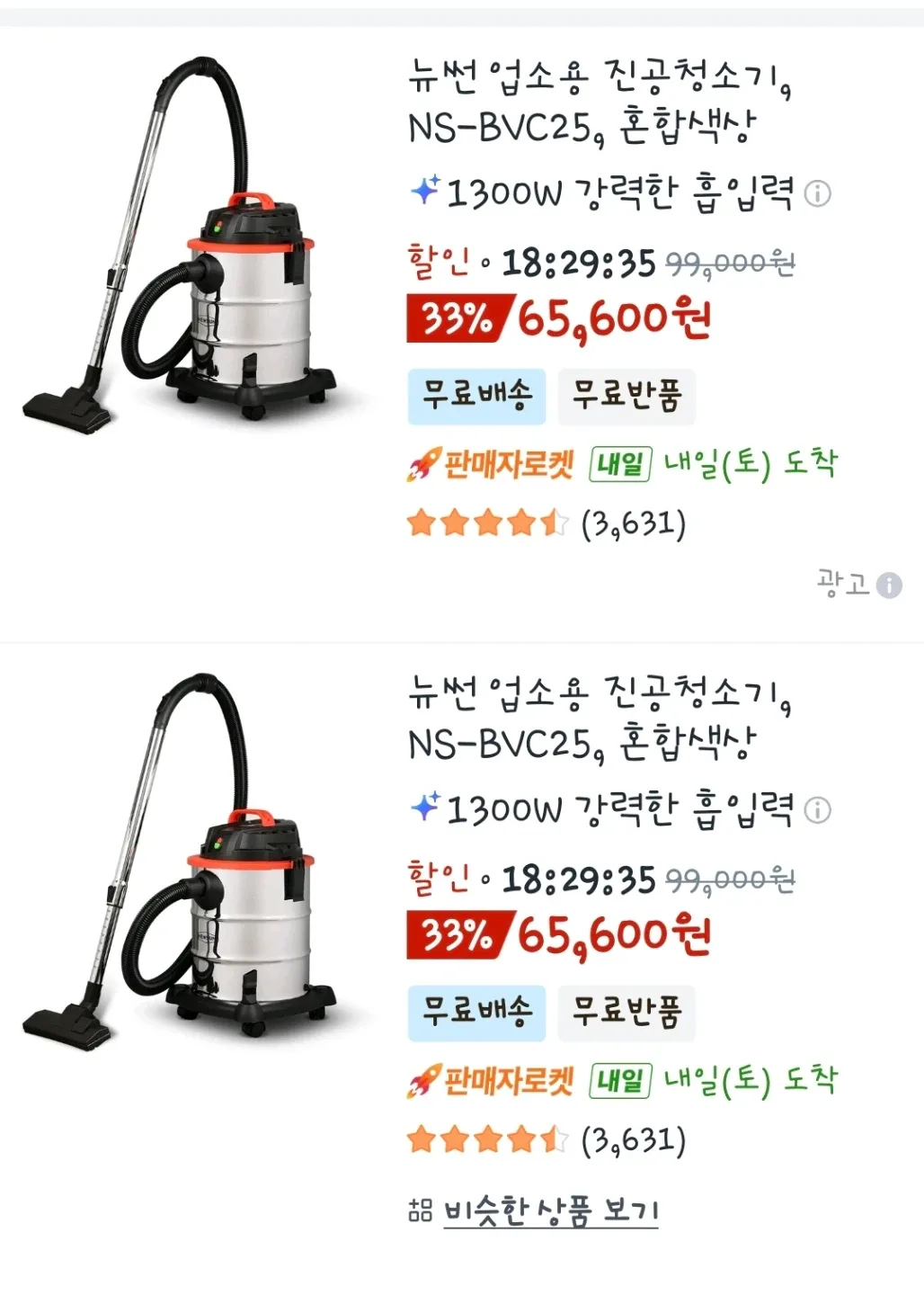The image size is (924, 1295).
Task: Open the 비슷한 상품 보기 link
Action: pyautogui.click(x=550, y=1210)
